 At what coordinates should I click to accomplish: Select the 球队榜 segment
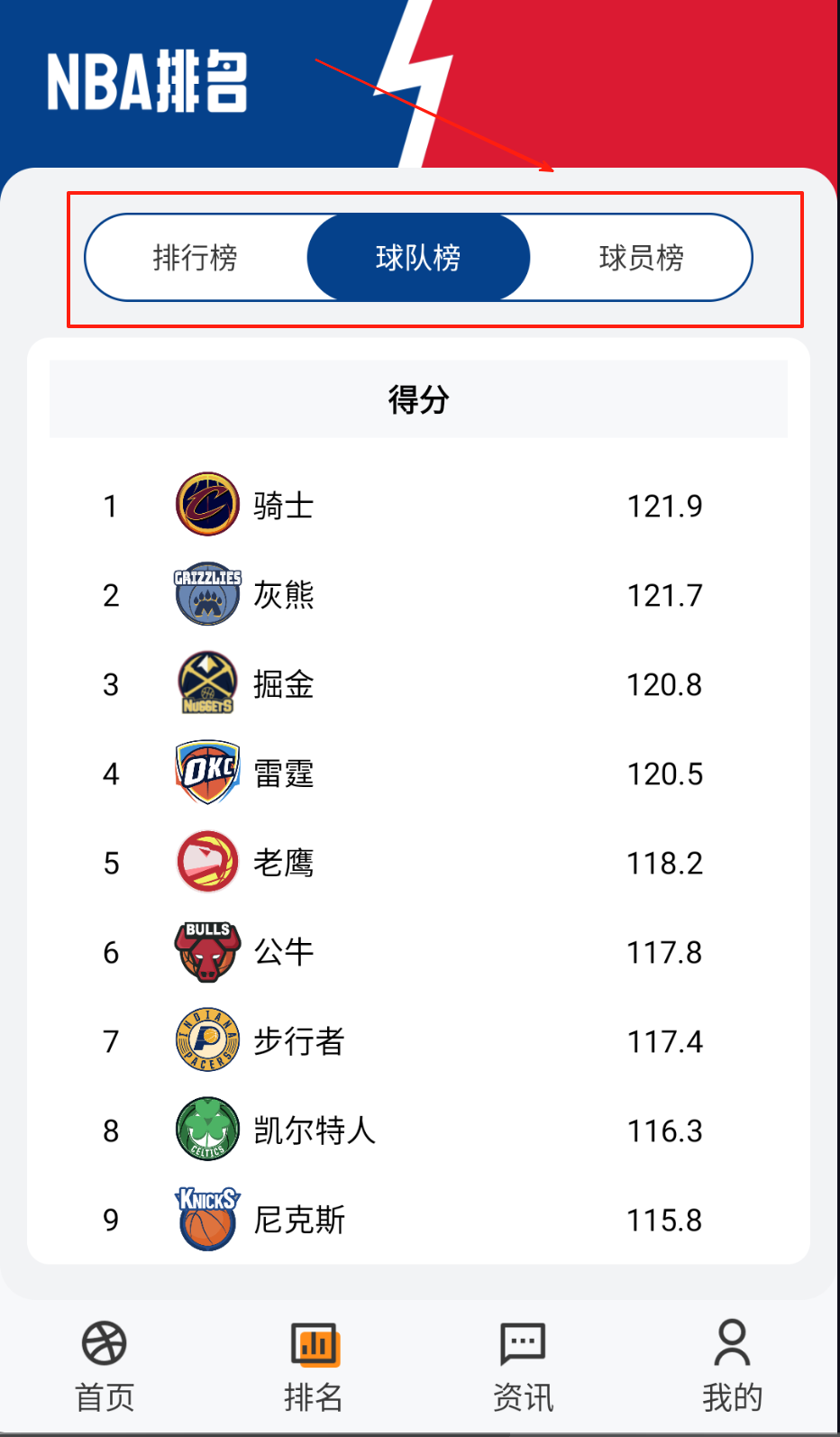[x=418, y=258]
